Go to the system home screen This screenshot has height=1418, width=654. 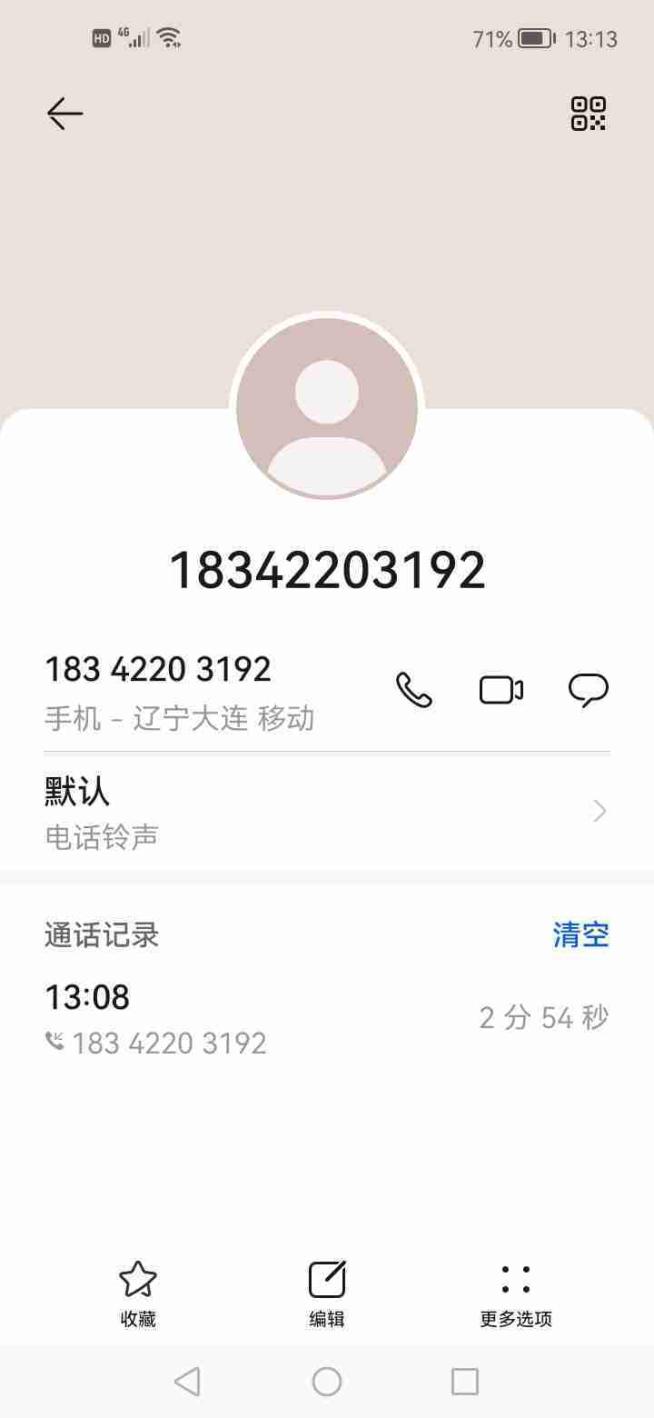[x=326, y=1381]
